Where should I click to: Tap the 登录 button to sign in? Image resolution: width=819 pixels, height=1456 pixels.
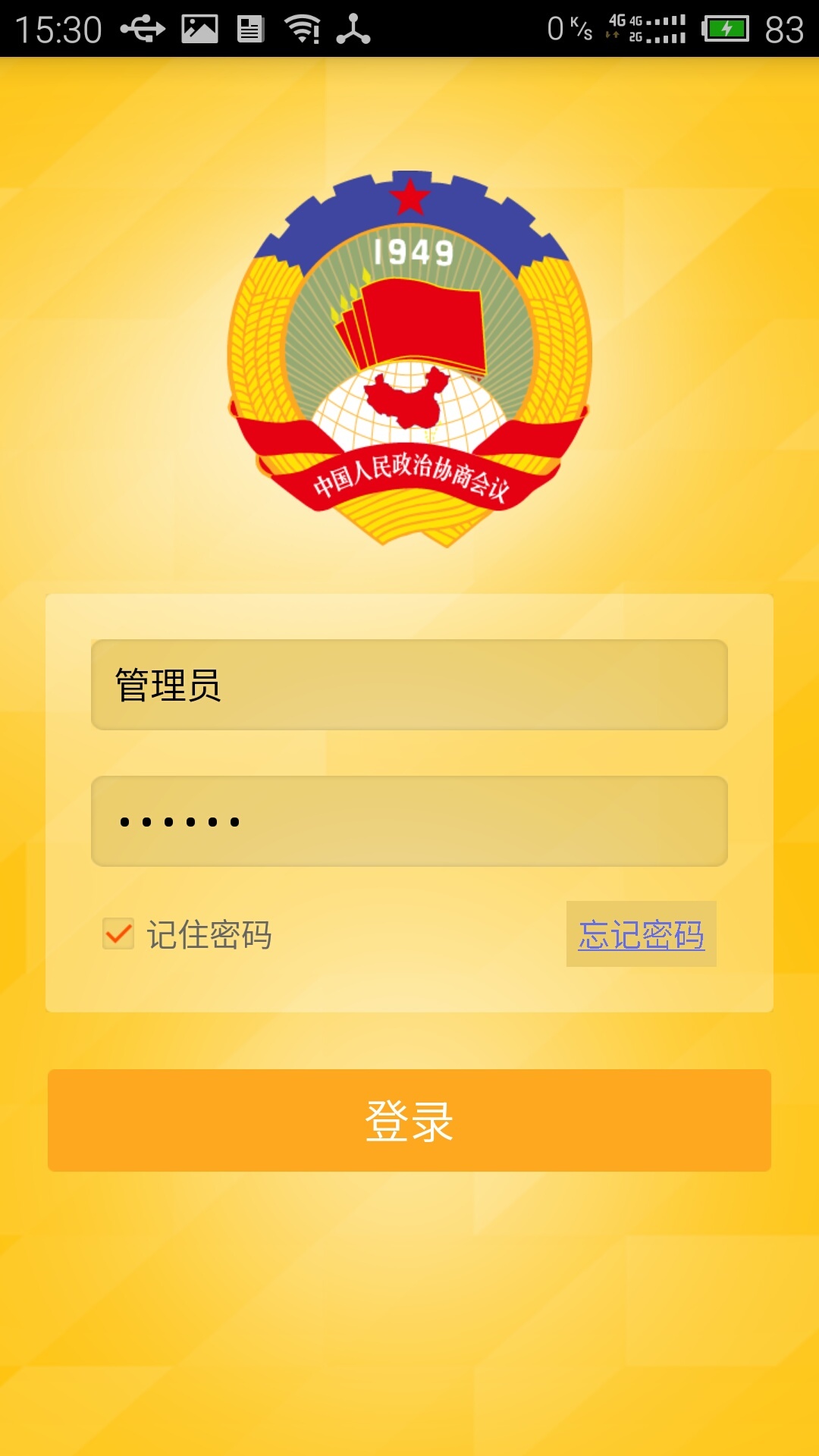click(x=409, y=1120)
